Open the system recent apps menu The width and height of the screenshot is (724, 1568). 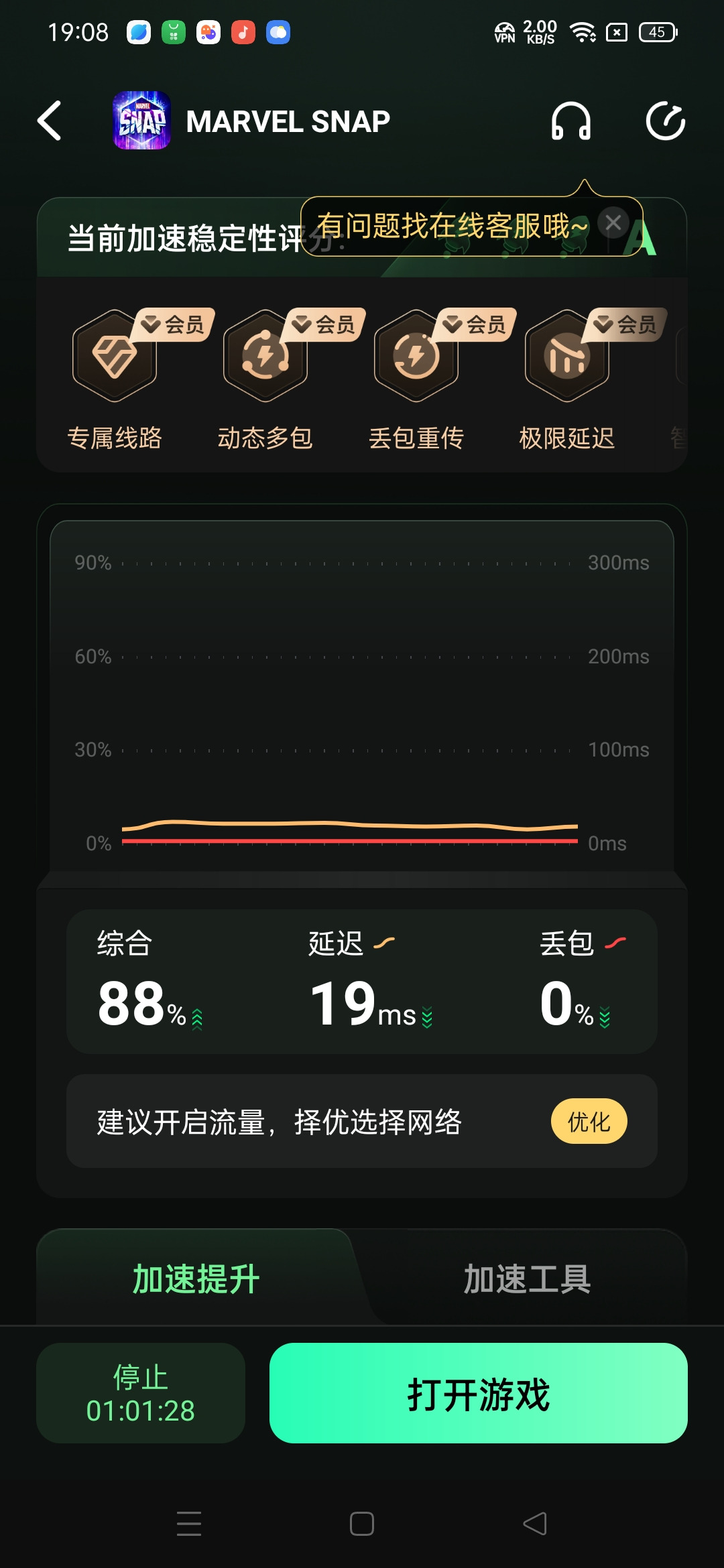click(x=189, y=1524)
